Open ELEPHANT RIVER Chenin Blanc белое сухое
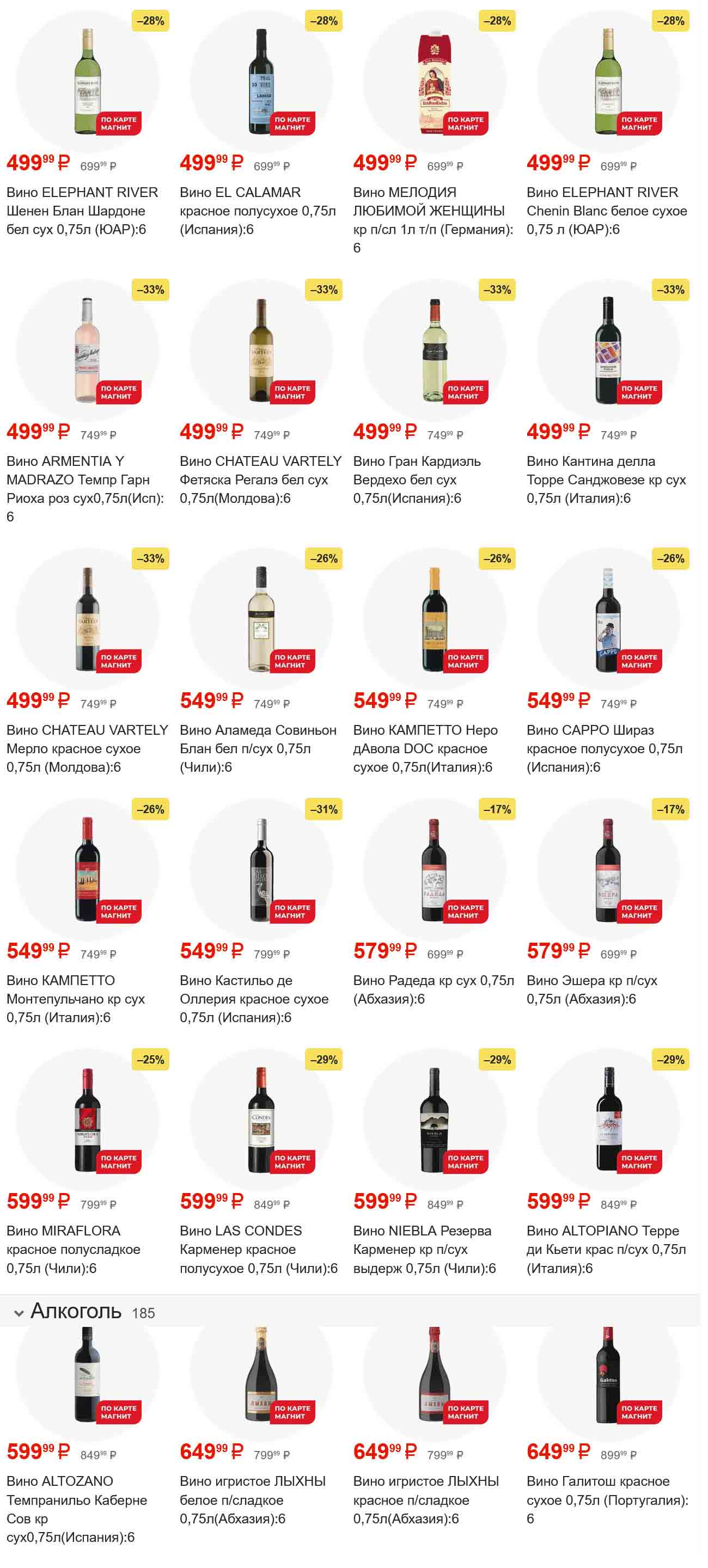 pyautogui.click(x=606, y=211)
